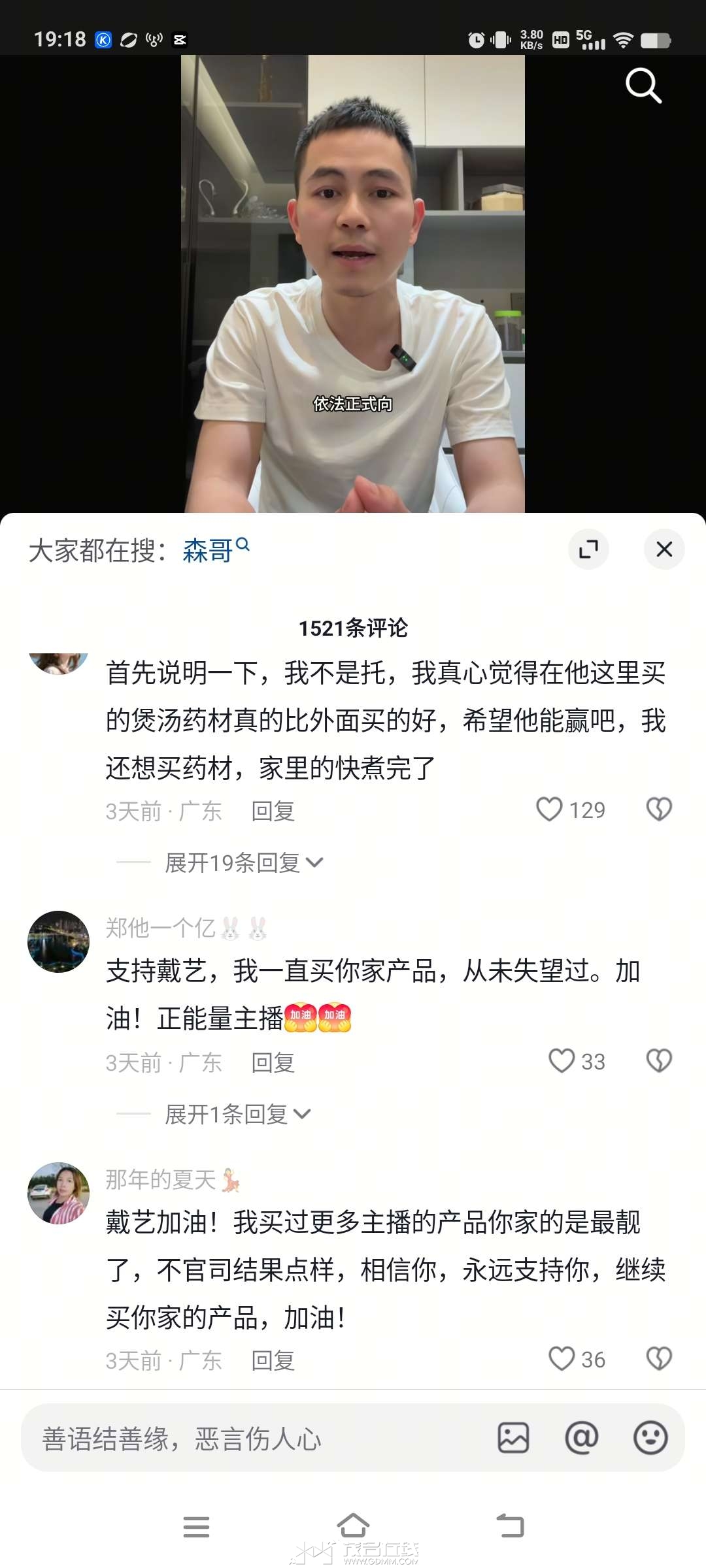Reply to 郑他一个亿's comment
The image size is (706, 1568).
pos(273,1063)
